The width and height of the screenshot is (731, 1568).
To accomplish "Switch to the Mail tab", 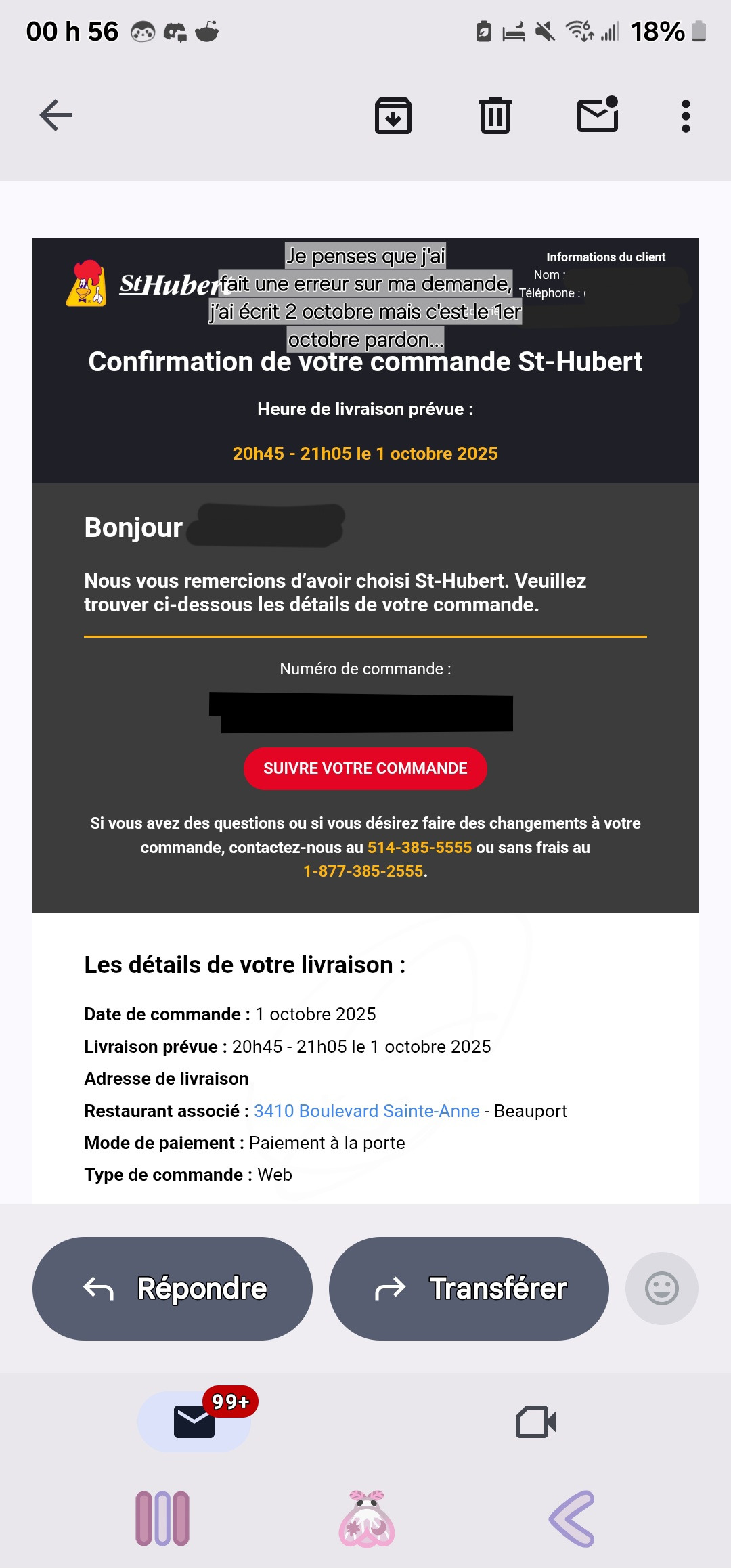I will 194,1422.
